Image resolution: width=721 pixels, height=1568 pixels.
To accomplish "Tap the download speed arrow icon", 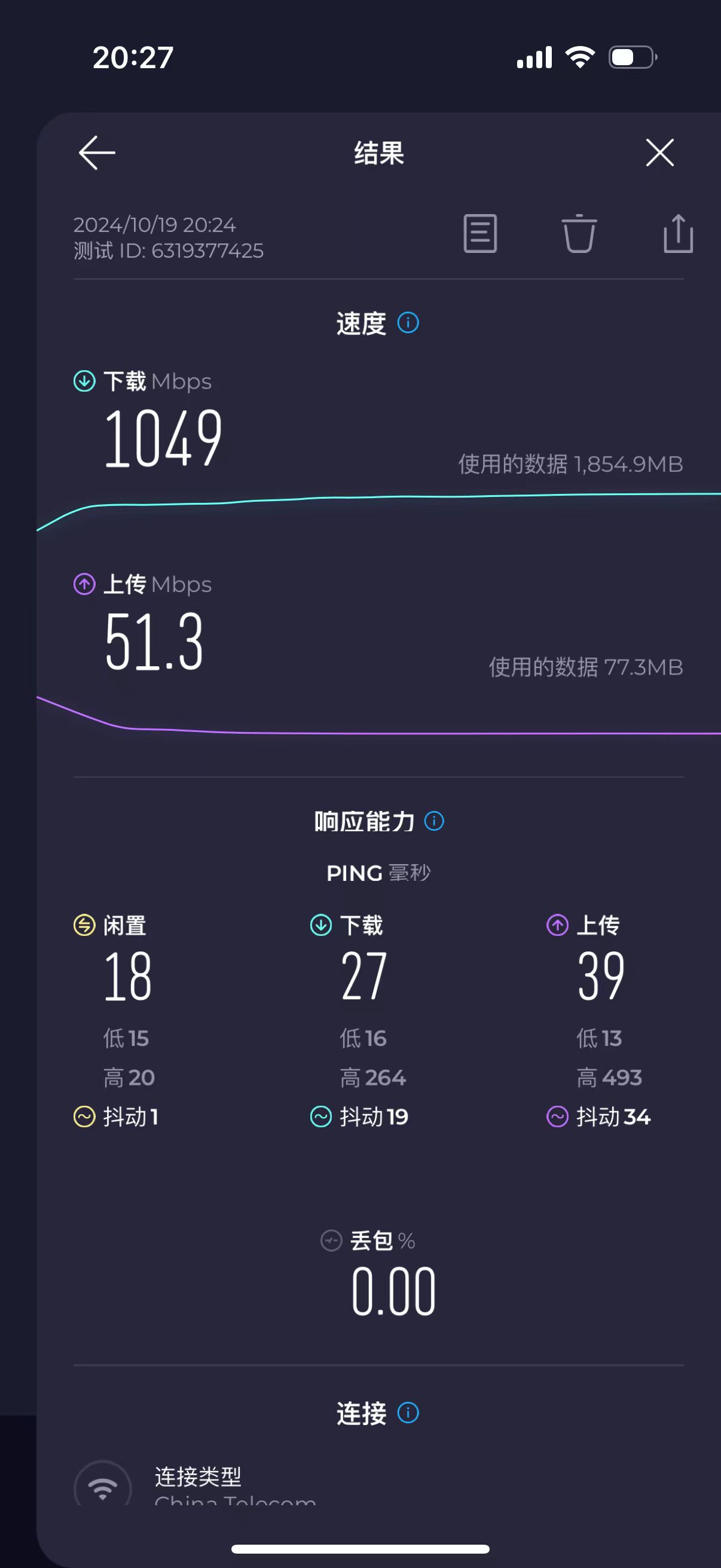I will pyautogui.click(x=84, y=380).
